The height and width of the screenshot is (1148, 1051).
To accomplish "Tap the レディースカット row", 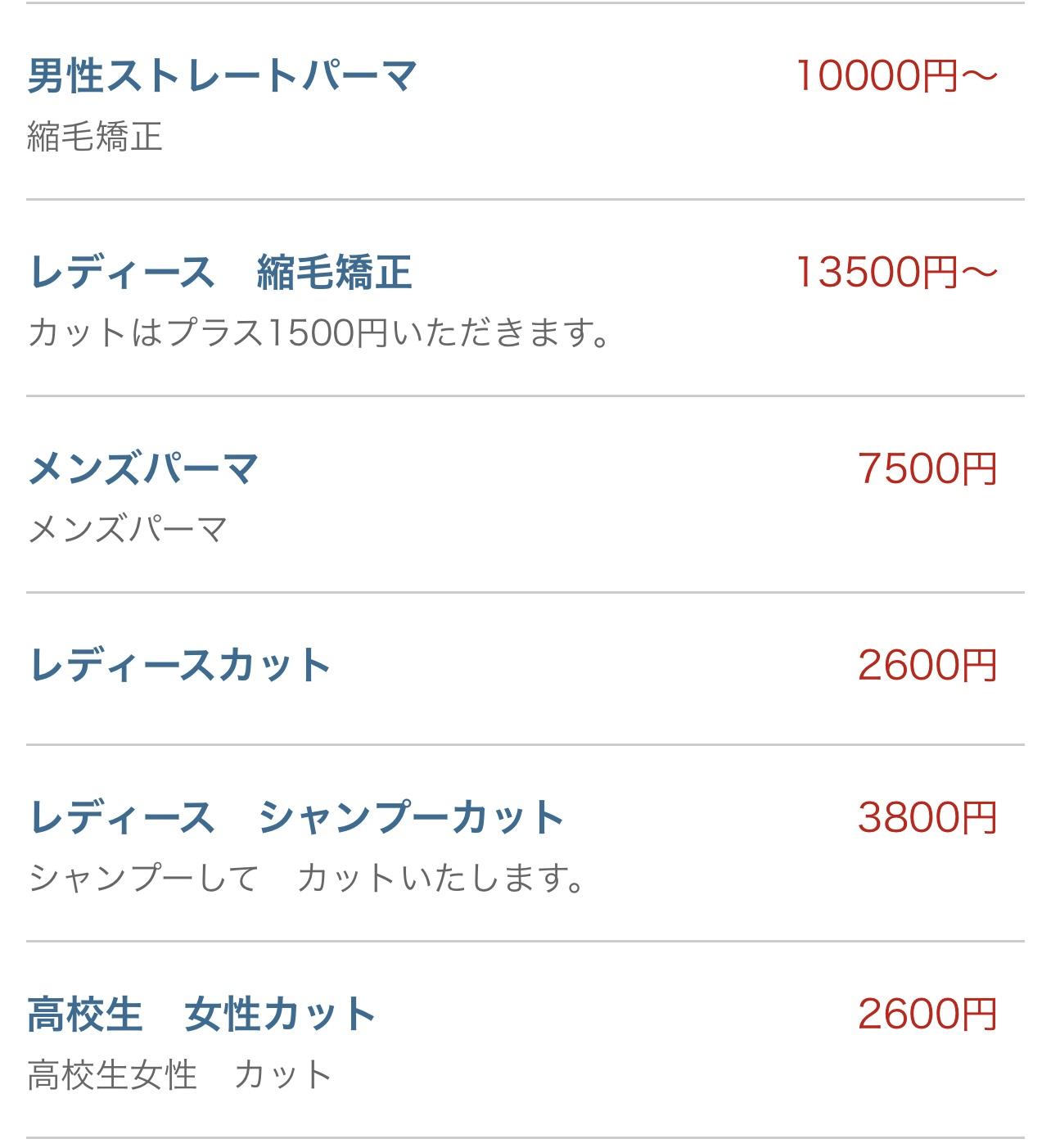I will [180, 666].
